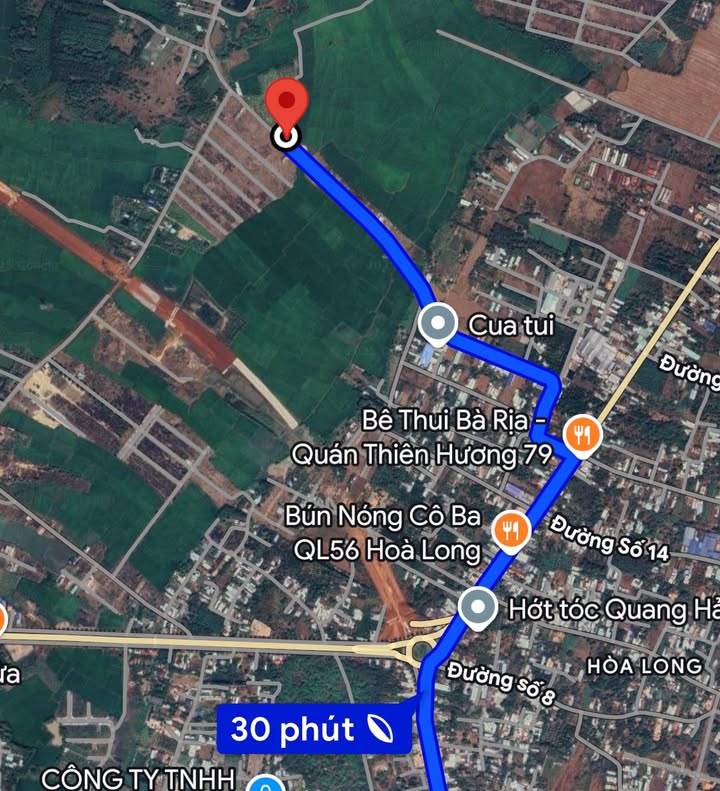720x791 pixels.
Task: Open the Cua tui place marker
Action: tap(437, 324)
